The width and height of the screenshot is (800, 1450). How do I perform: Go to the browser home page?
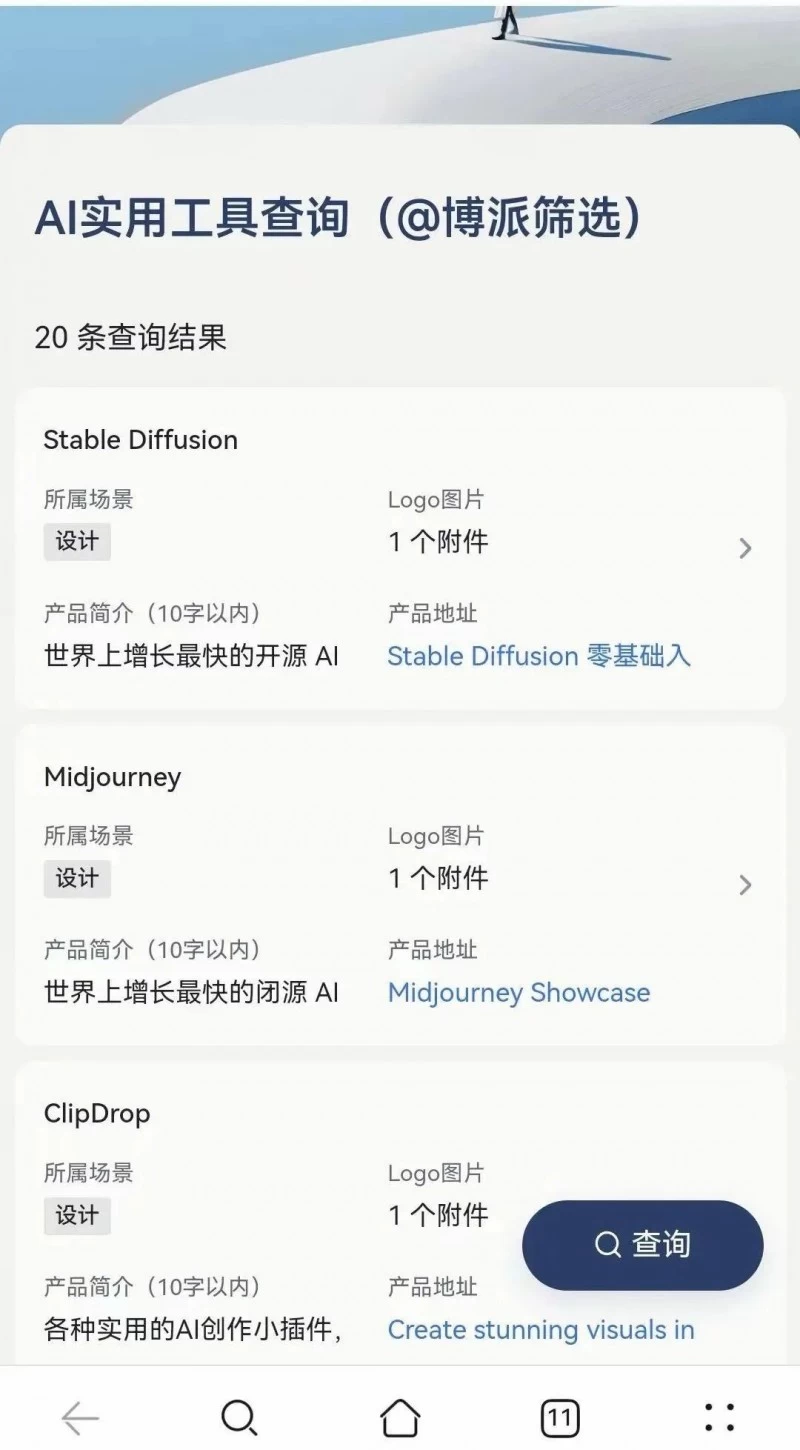pyautogui.click(x=400, y=1417)
